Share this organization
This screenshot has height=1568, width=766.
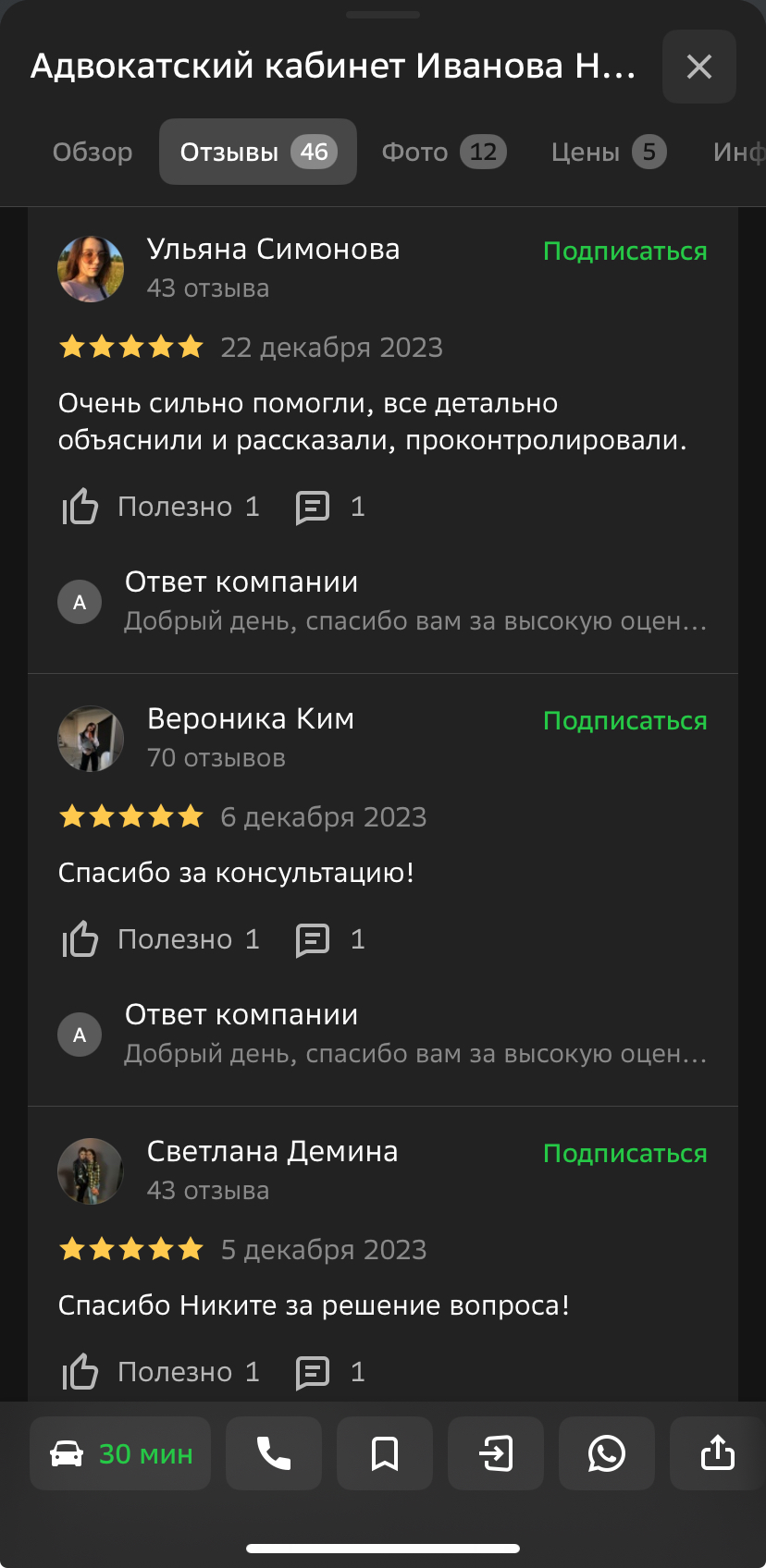click(717, 1453)
